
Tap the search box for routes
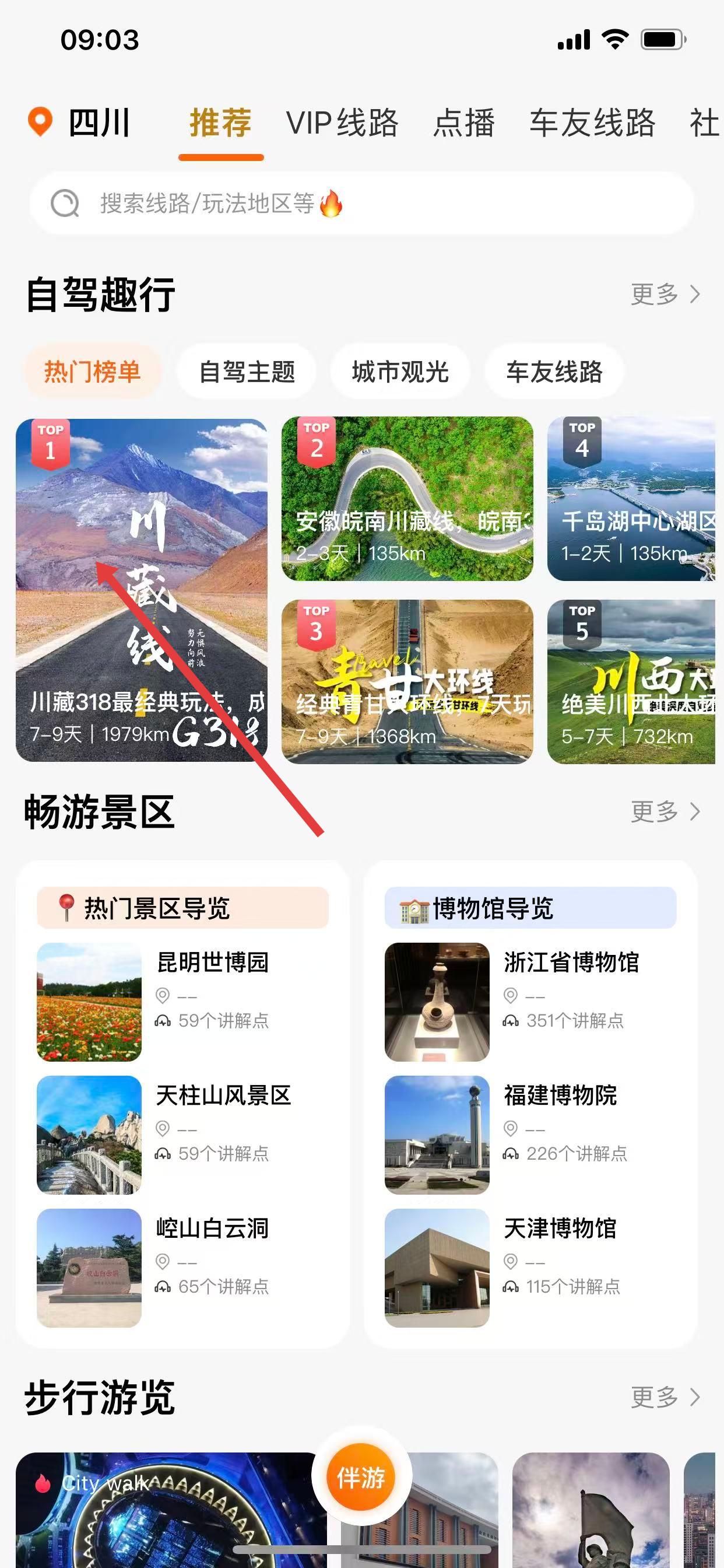point(361,204)
